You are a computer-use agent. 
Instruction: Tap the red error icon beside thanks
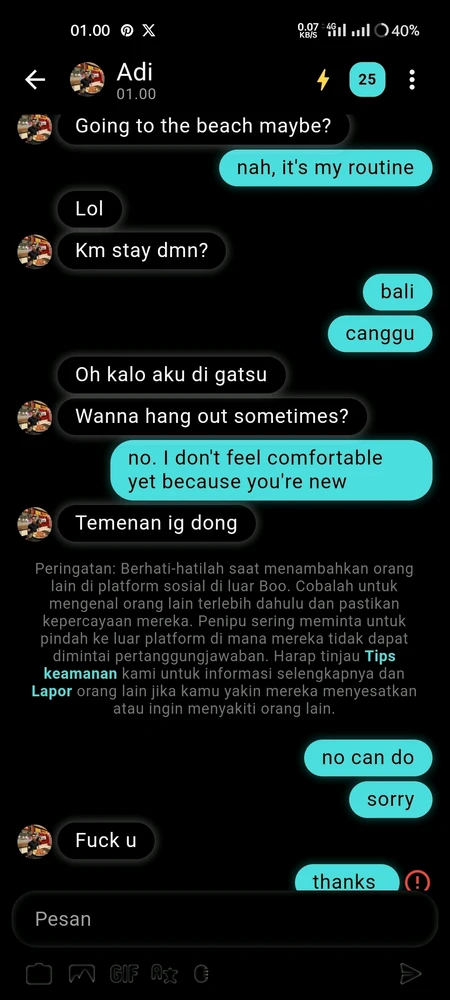tap(417, 882)
